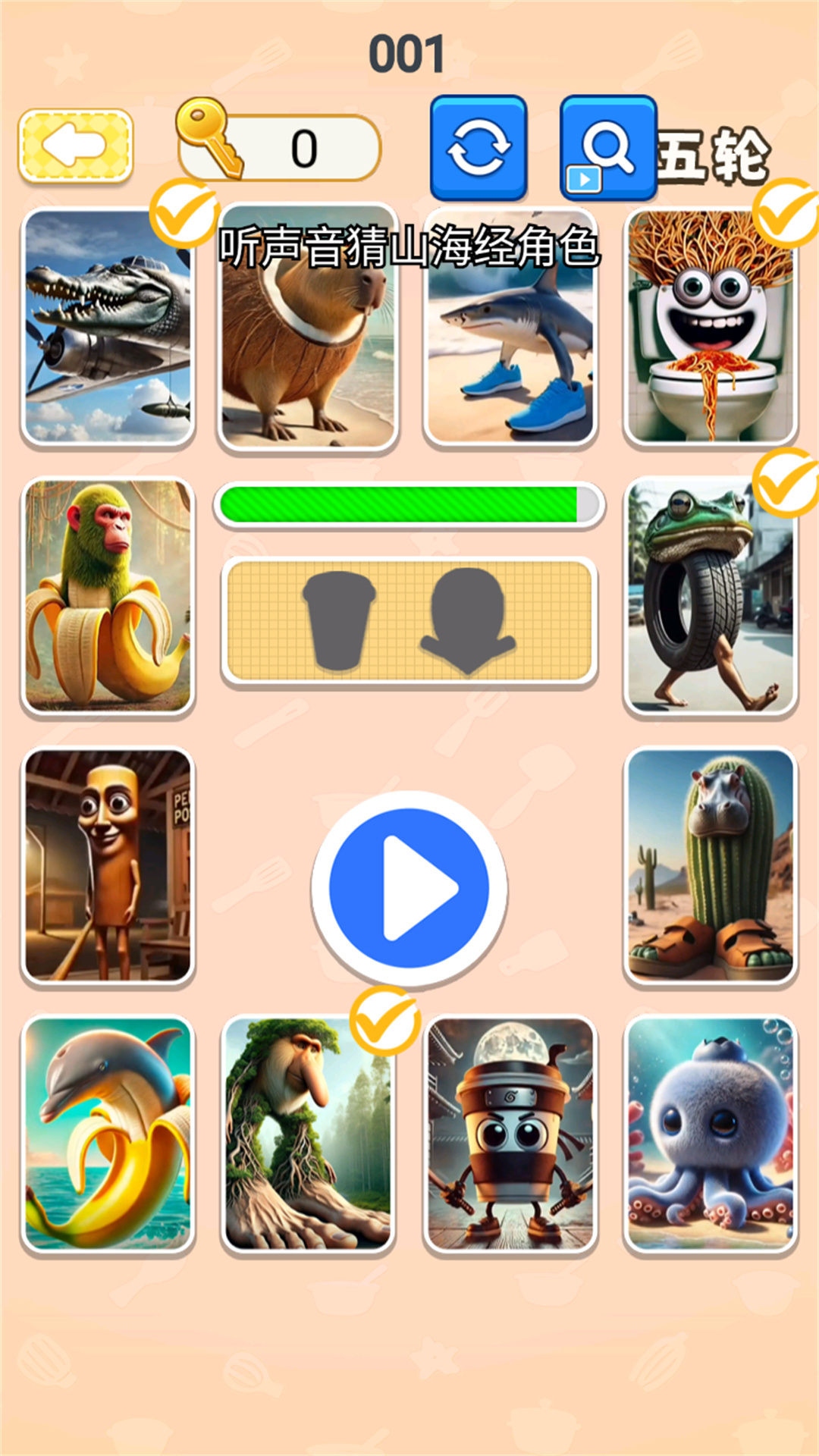Choose the hippo cactus with sandals card
This screenshot has height=1456, width=819.
point(710,865)
